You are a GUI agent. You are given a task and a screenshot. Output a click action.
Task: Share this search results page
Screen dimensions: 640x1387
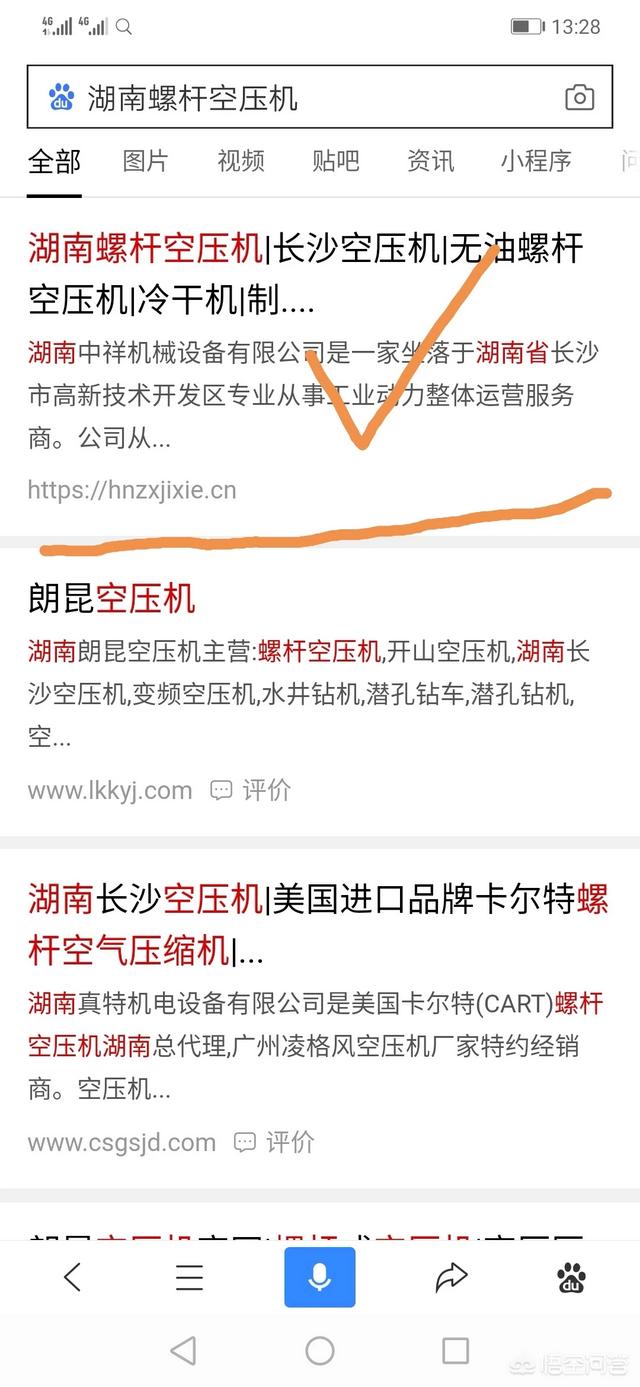[451, 1277]
